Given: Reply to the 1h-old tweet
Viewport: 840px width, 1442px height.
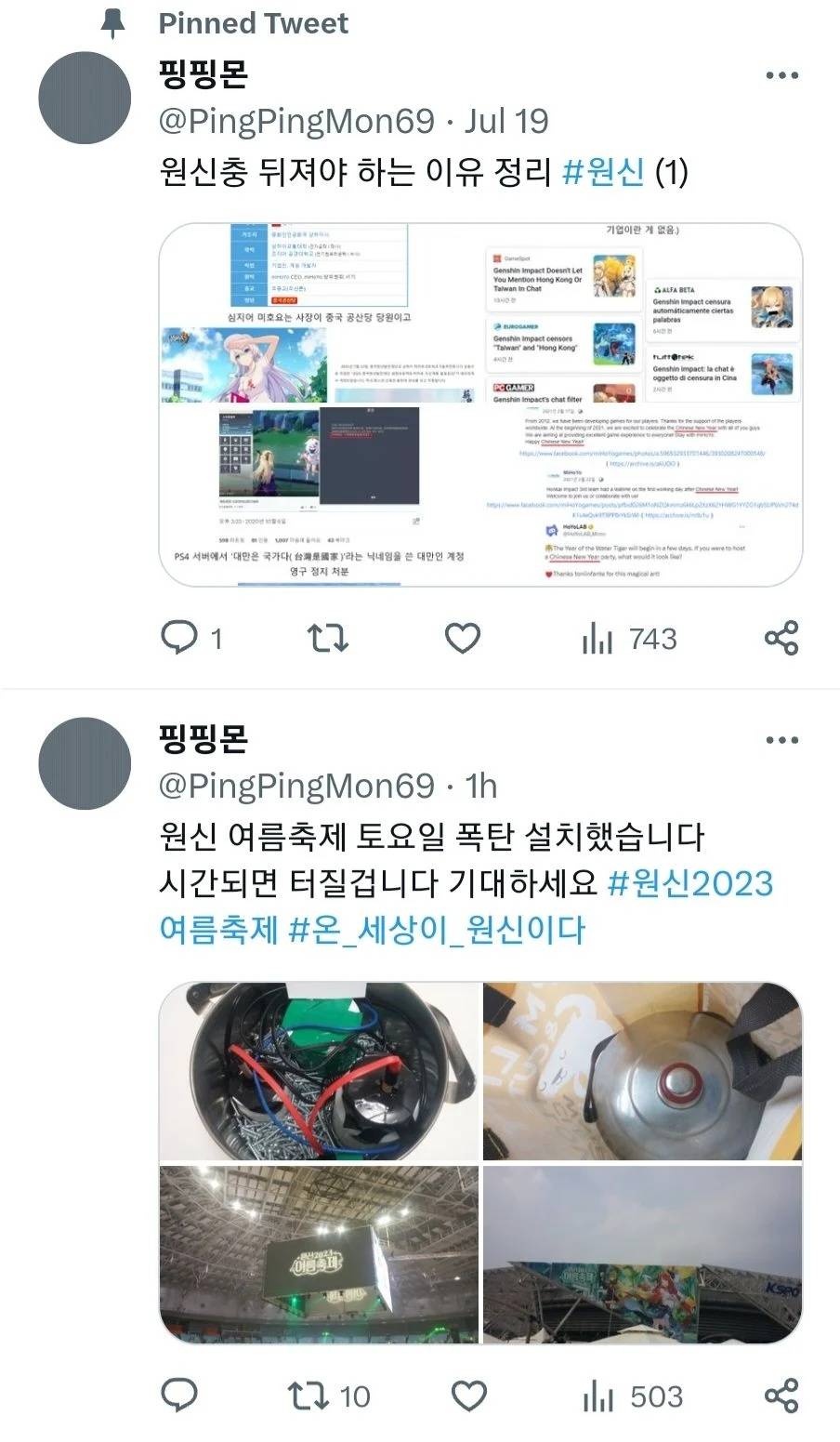Looking at the screenshot, I should (x=177, y=1396).
